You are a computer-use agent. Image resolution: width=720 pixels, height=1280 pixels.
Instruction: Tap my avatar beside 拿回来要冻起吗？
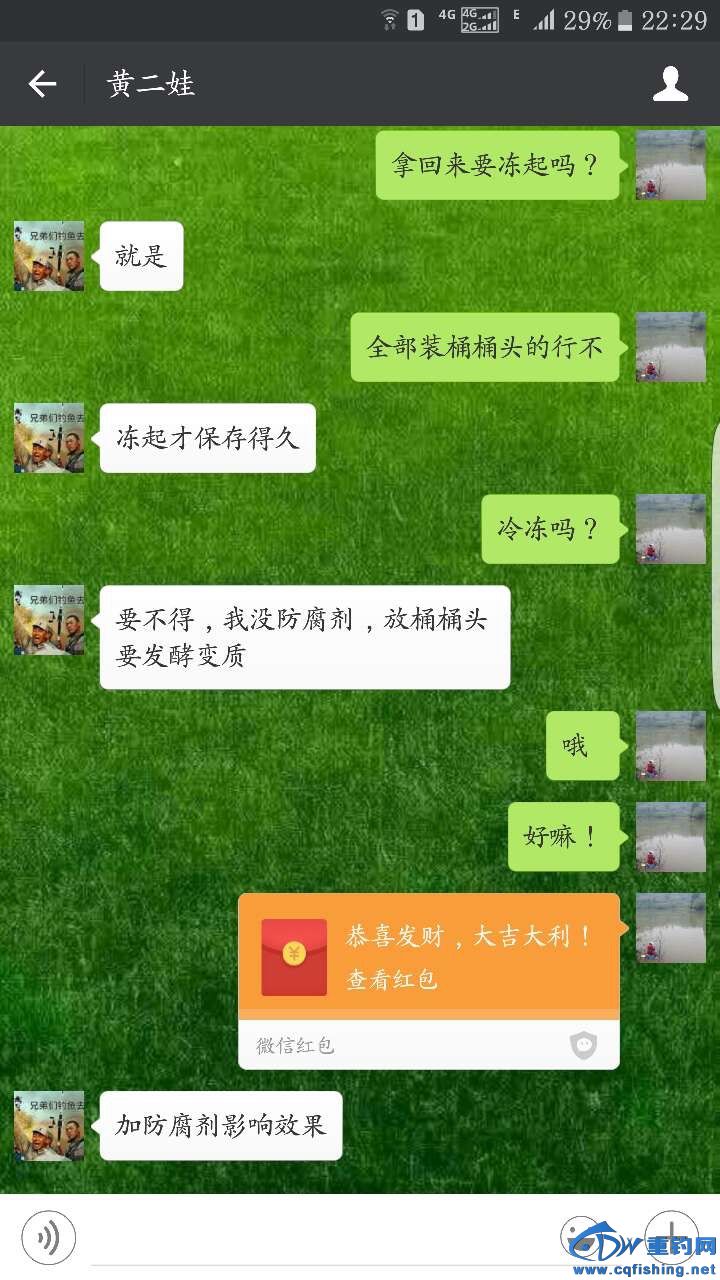point(670,165)
